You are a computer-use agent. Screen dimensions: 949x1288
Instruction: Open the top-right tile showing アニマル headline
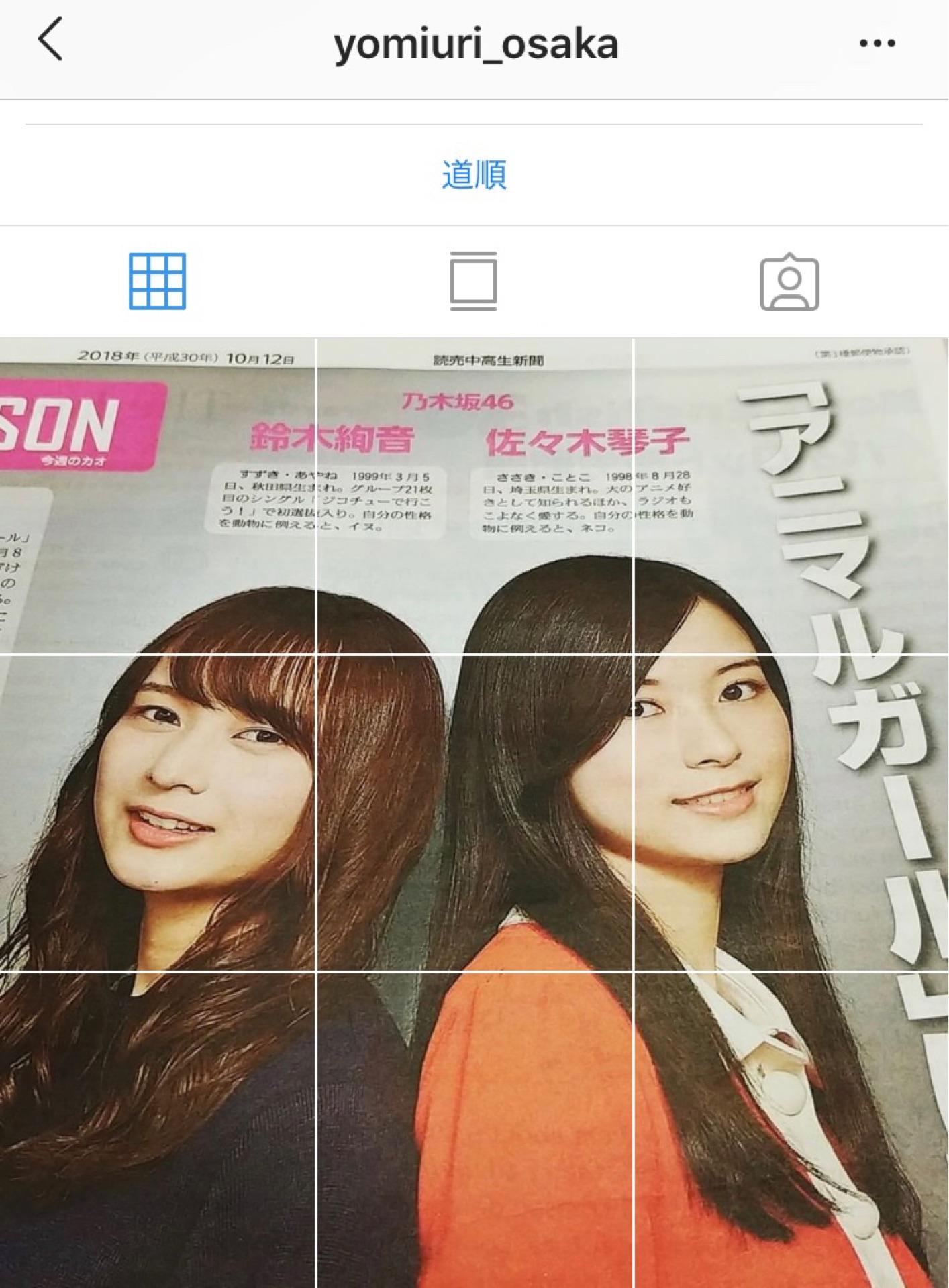tap(792, 496)
